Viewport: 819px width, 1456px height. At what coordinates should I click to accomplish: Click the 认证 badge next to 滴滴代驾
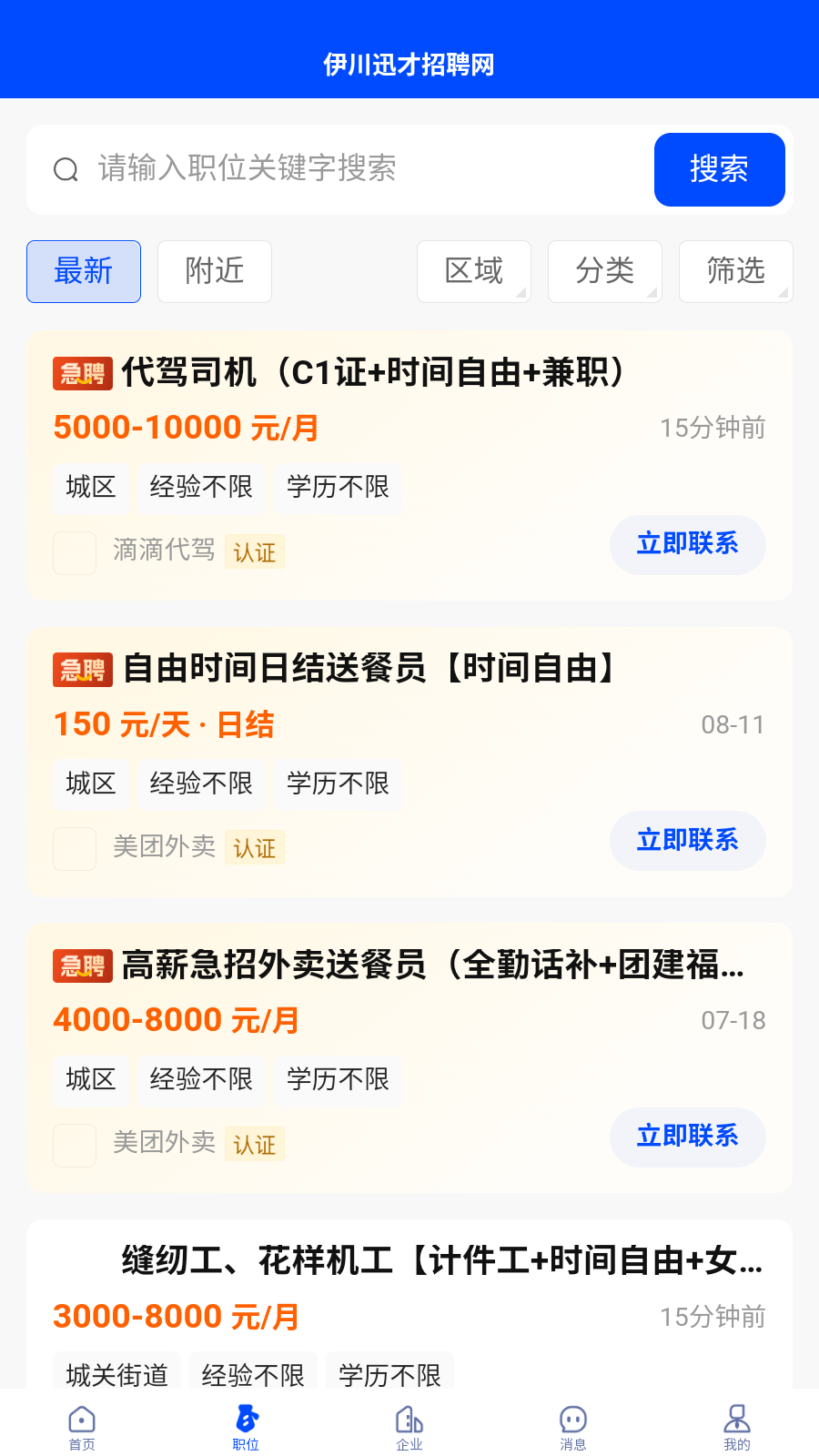click(254, 552)
